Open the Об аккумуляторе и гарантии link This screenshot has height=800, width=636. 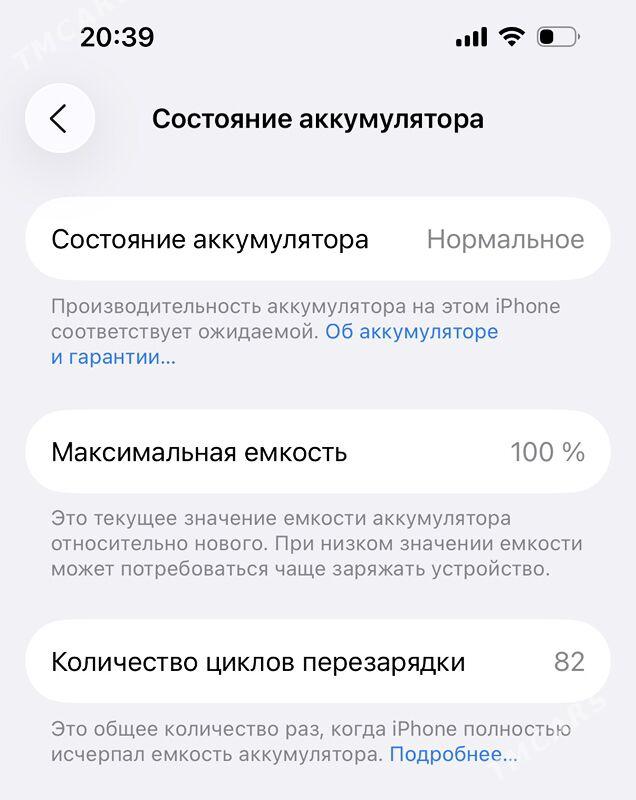pos(411,332)
